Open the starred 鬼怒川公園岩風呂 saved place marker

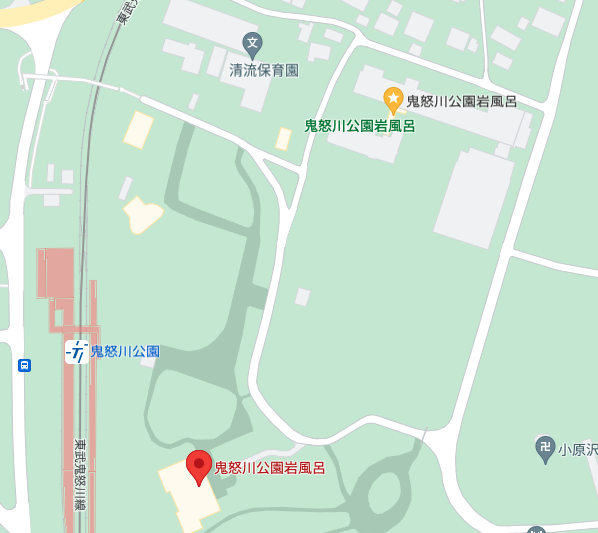(x=393, y=100)
